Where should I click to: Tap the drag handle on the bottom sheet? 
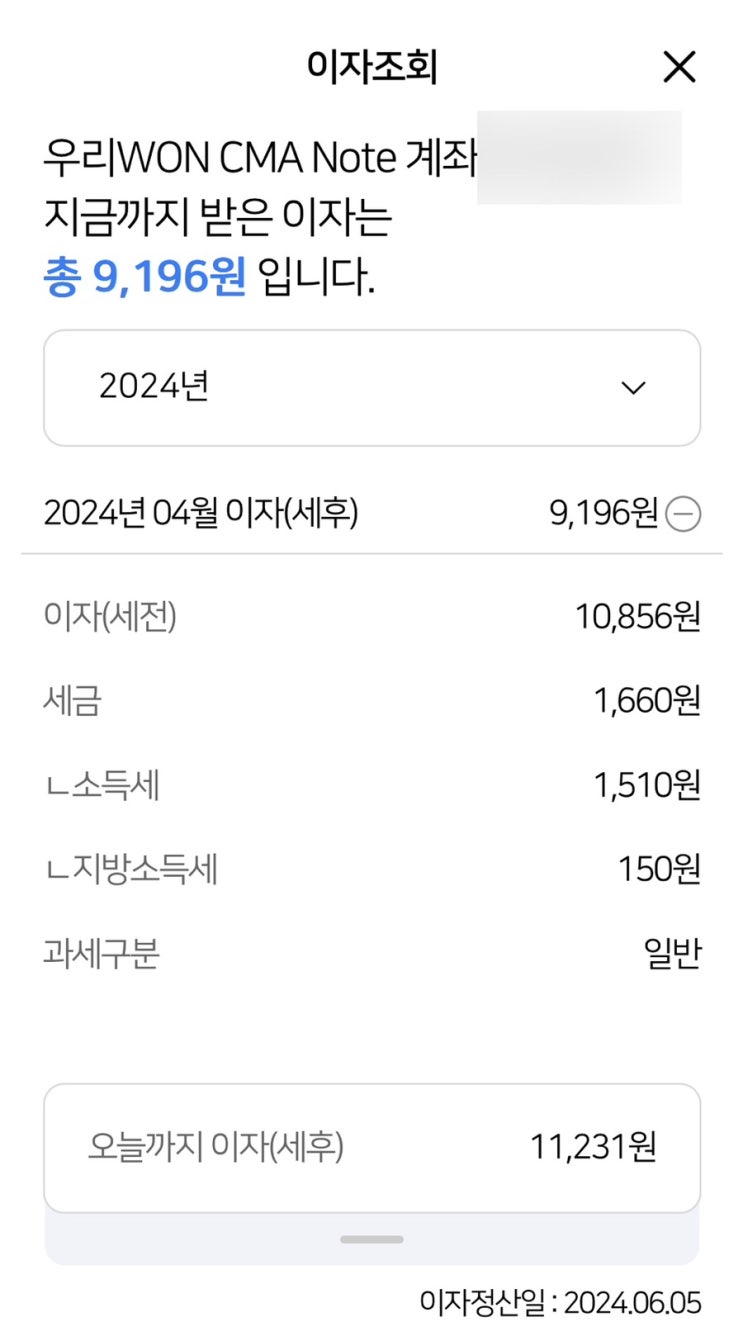[371, 1239]
